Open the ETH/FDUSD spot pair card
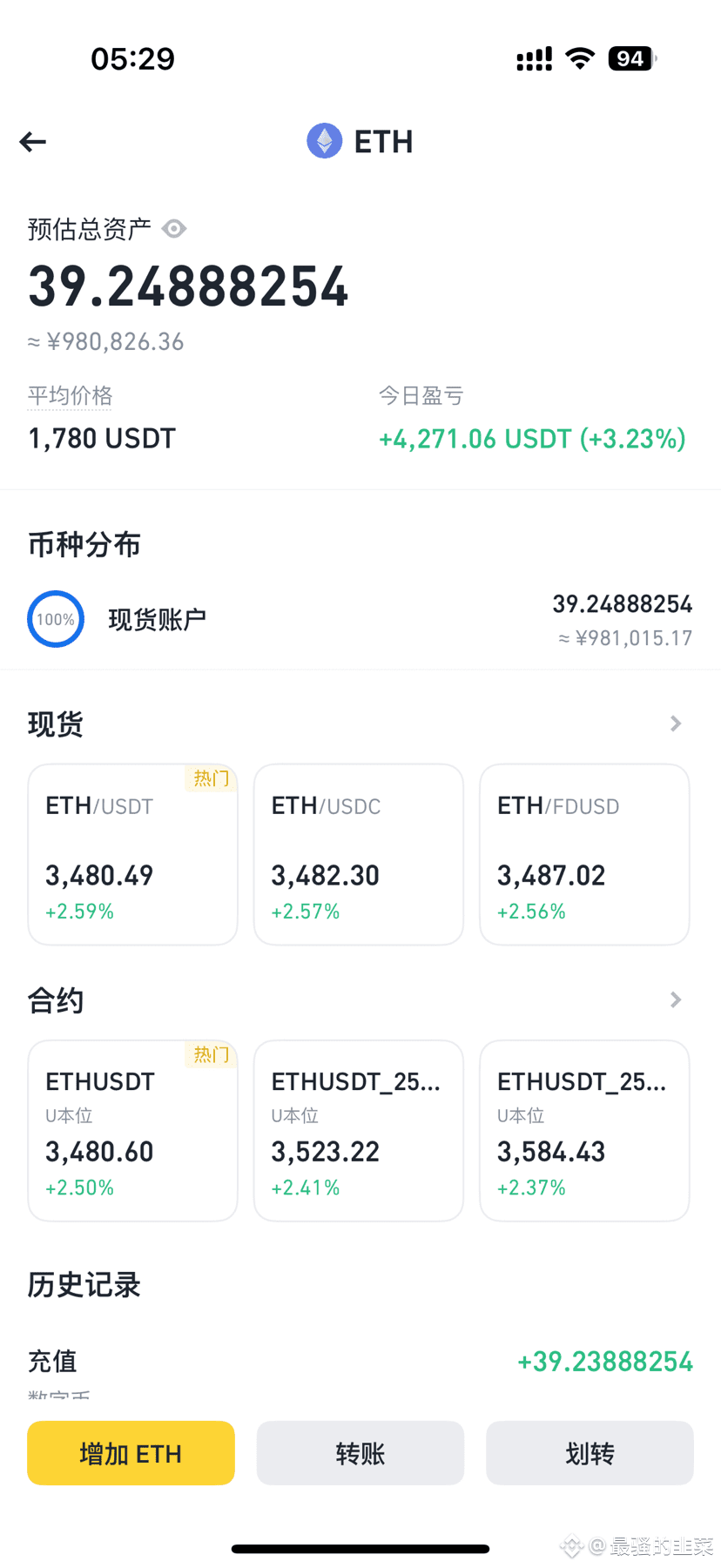 (584, 854)
